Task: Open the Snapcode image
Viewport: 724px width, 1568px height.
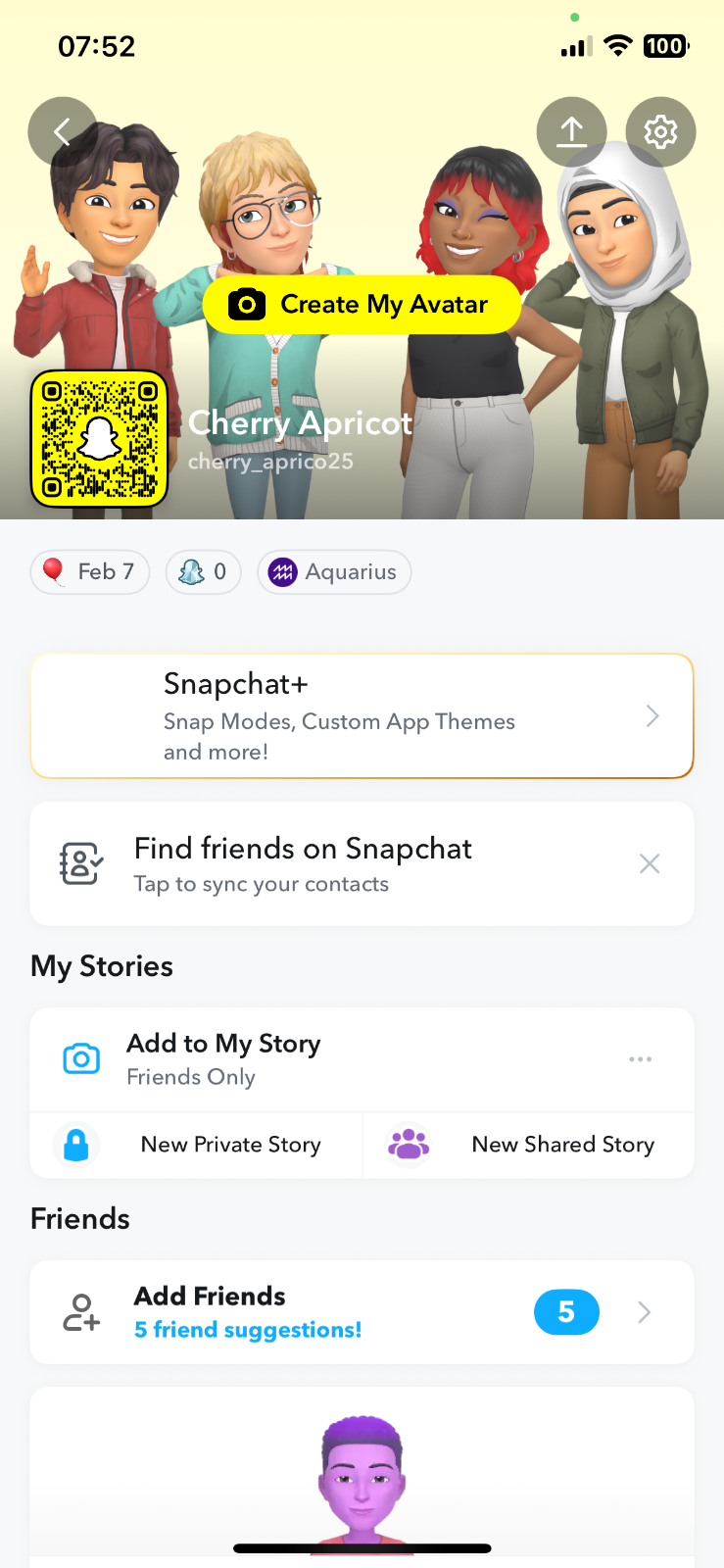Action: pos(99,438)
